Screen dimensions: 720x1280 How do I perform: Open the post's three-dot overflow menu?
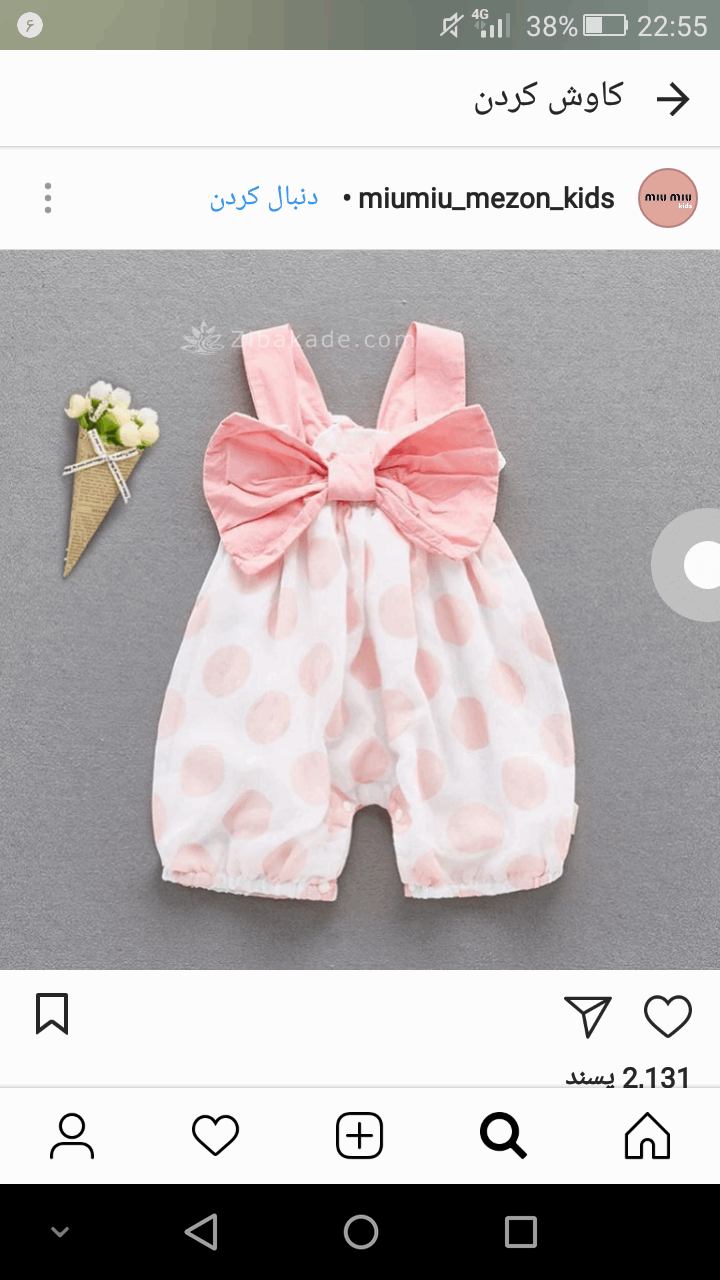pyautogui.click(x=47, y=198)
